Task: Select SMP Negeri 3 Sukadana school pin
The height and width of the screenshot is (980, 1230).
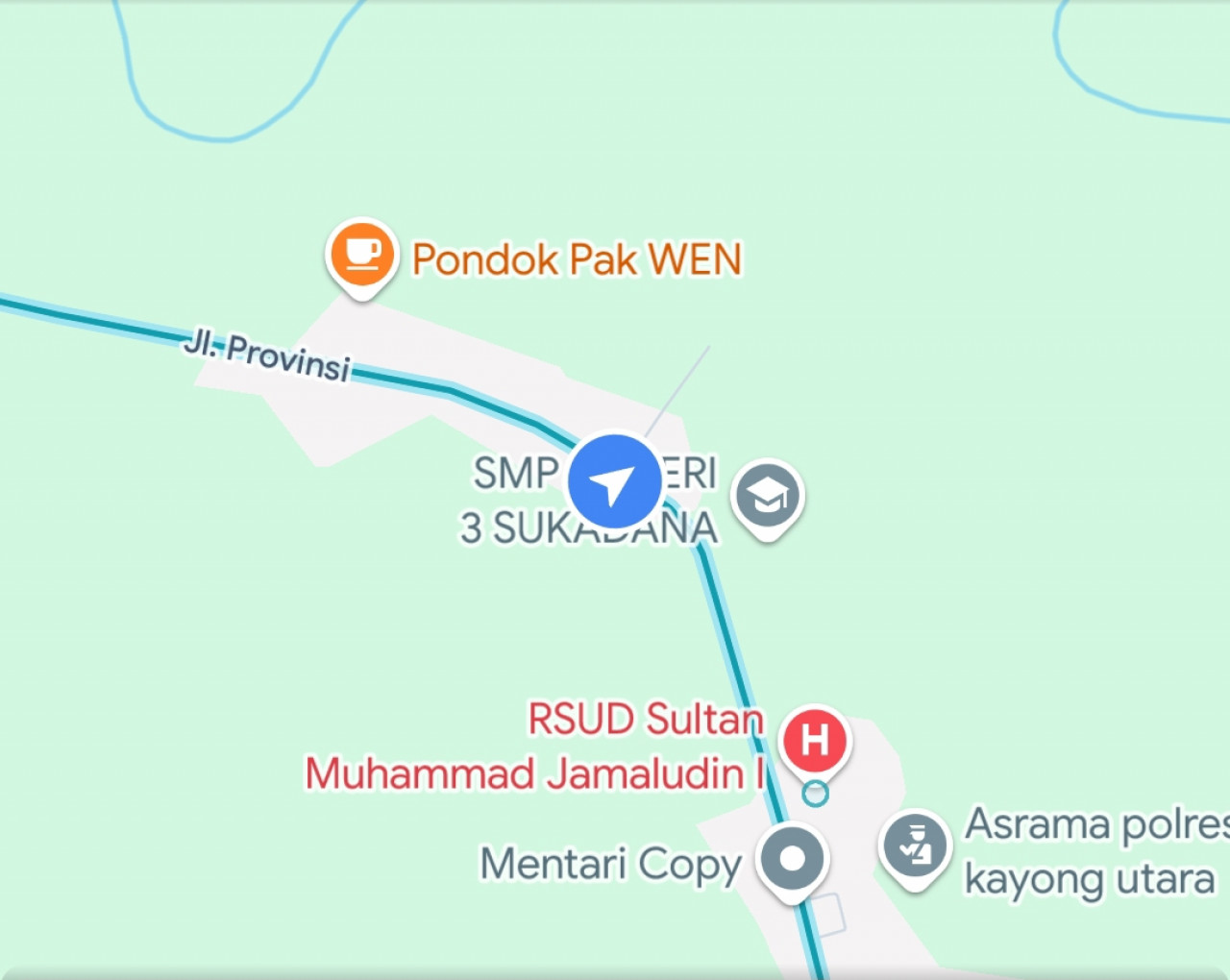Action: [x=767, y=496]
